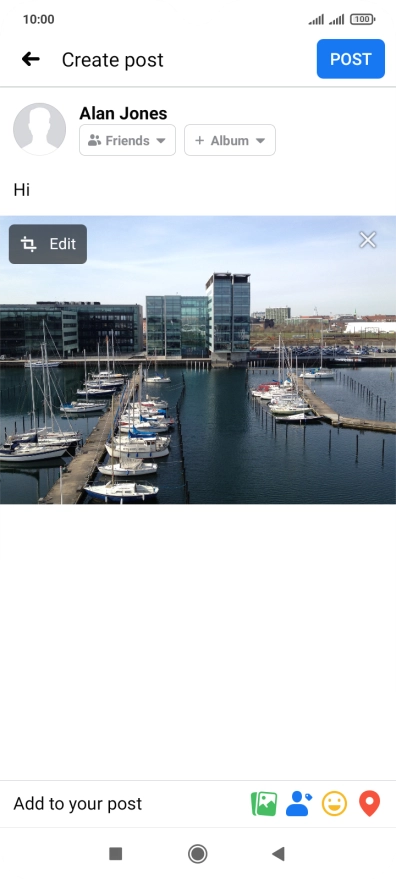Add a location check-in pin
Viewport: 396px width, 880px height.
pos(370,804)
